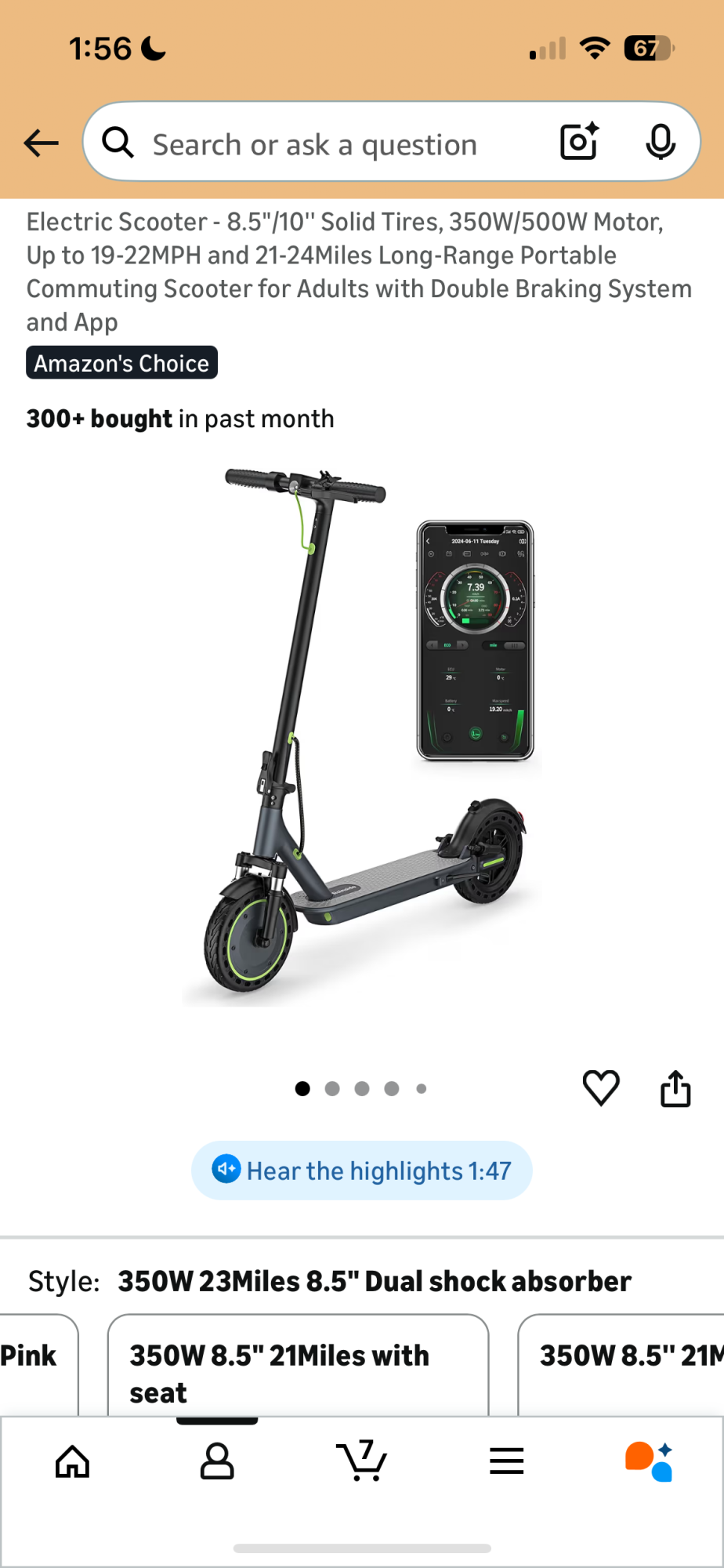Tap the Amazon's Choice badge
The height and width of the screenshot is (1568, 724).
tap(121, 362)
